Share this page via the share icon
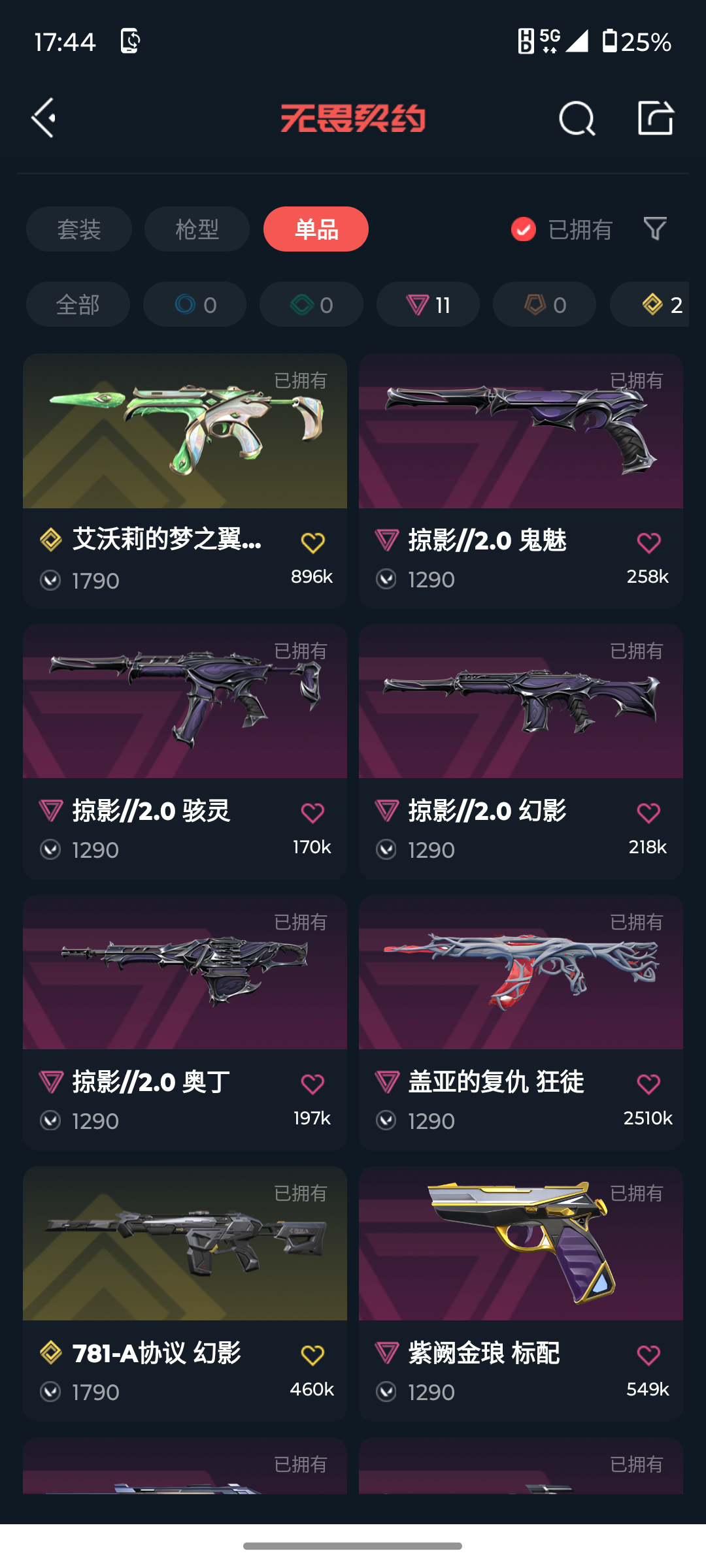Image resolution: width=706 pixels, height=1568 pixels. [x=655, y=118]
